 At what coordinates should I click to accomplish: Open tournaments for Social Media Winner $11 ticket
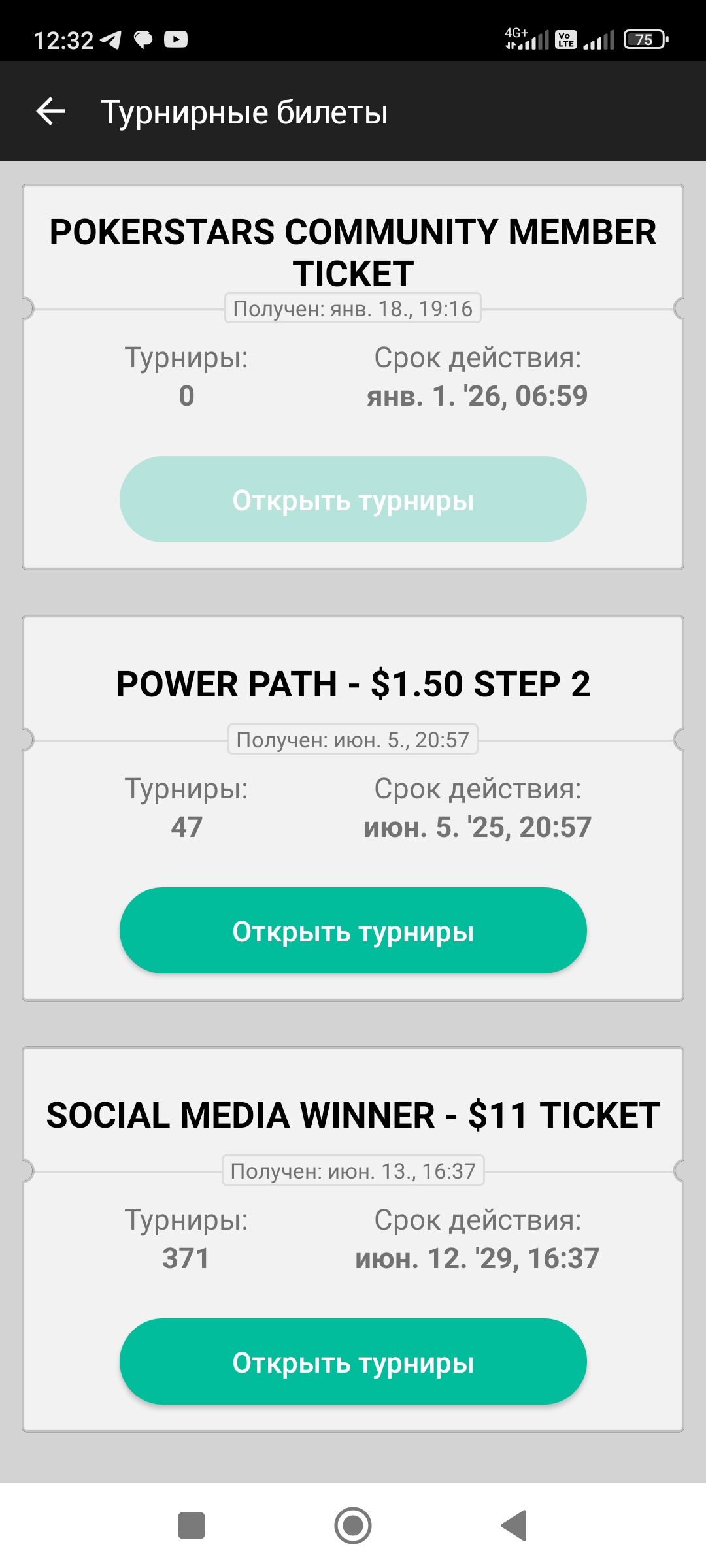[353, 1362]
